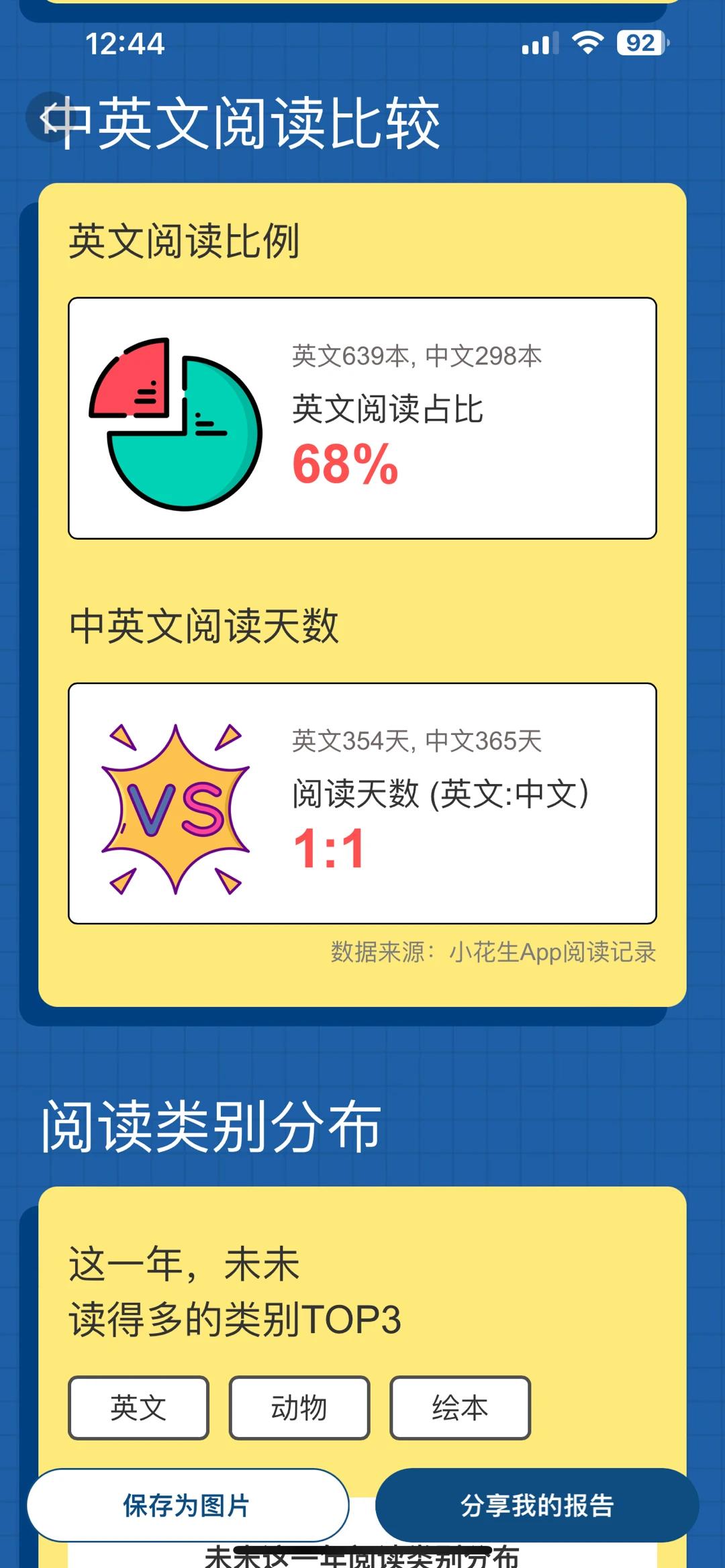Tap 分享我的报告 to share the report
Image resolution: width=725 pixels, height=1568 pixels.
[537, 1505]
